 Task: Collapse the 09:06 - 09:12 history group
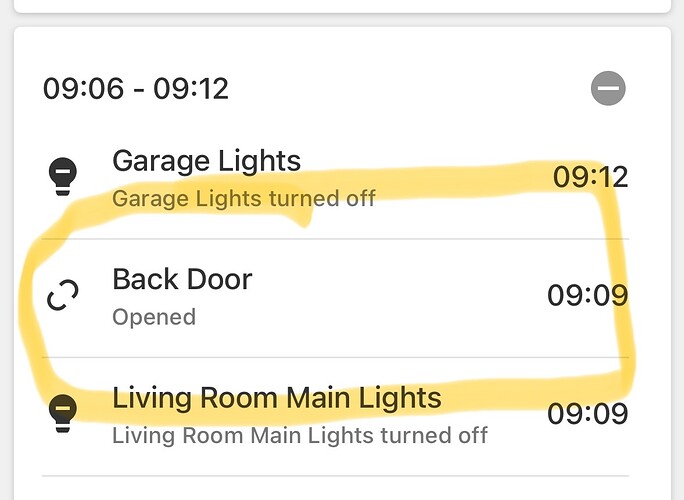click(x=607, y=89)
